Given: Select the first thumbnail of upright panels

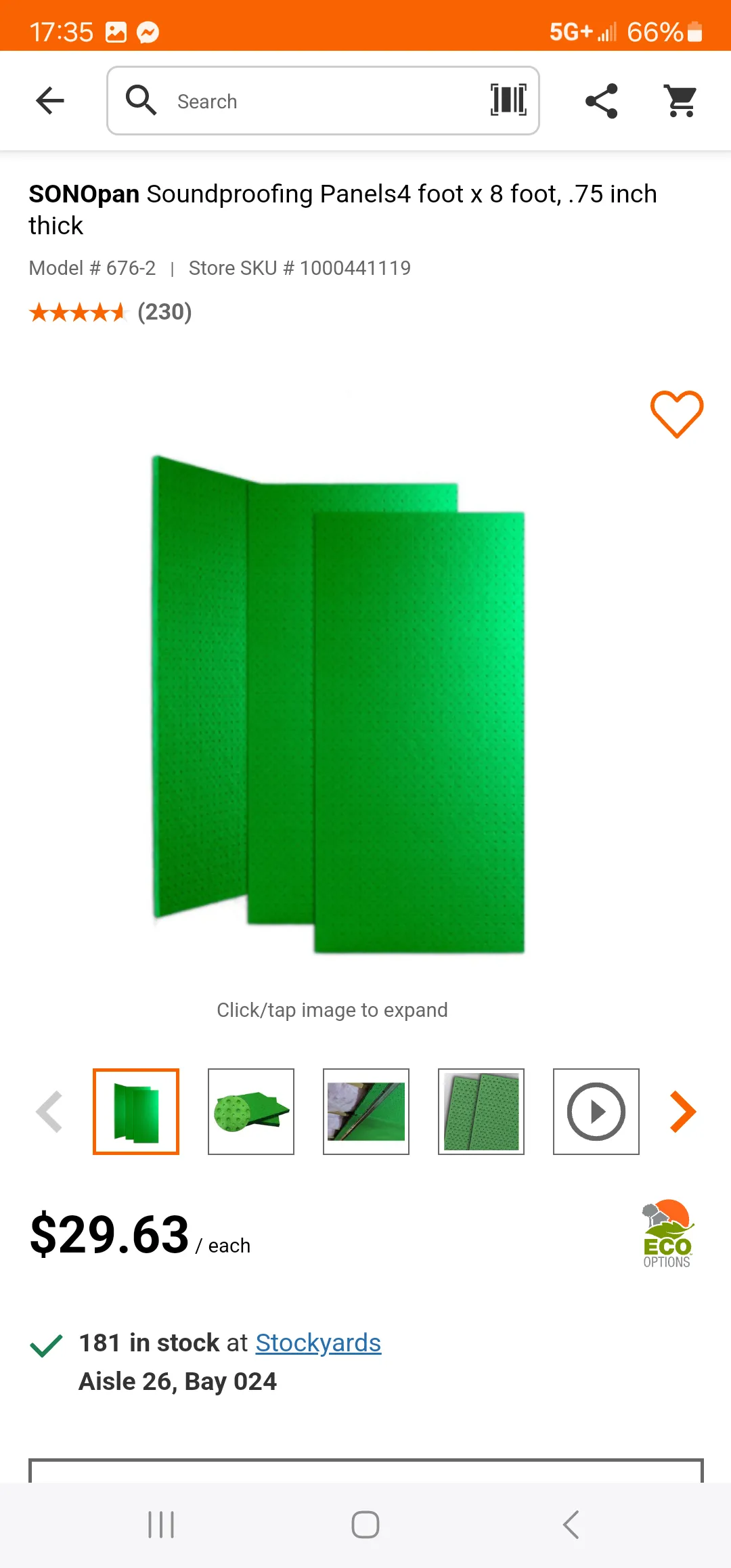Looking at the screenshot, I should coord(136,1111).
